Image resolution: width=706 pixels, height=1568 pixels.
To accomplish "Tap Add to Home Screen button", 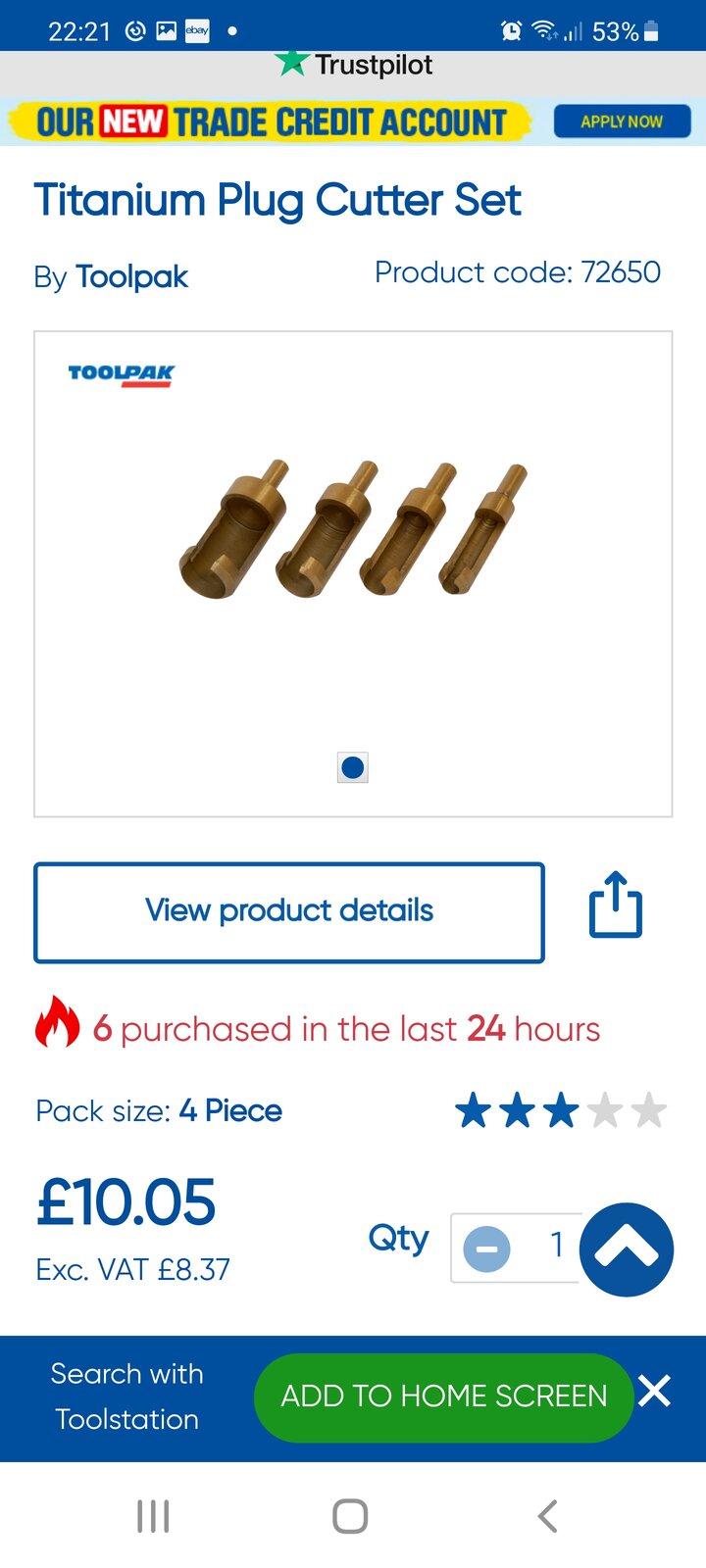I will (443, 1396).
